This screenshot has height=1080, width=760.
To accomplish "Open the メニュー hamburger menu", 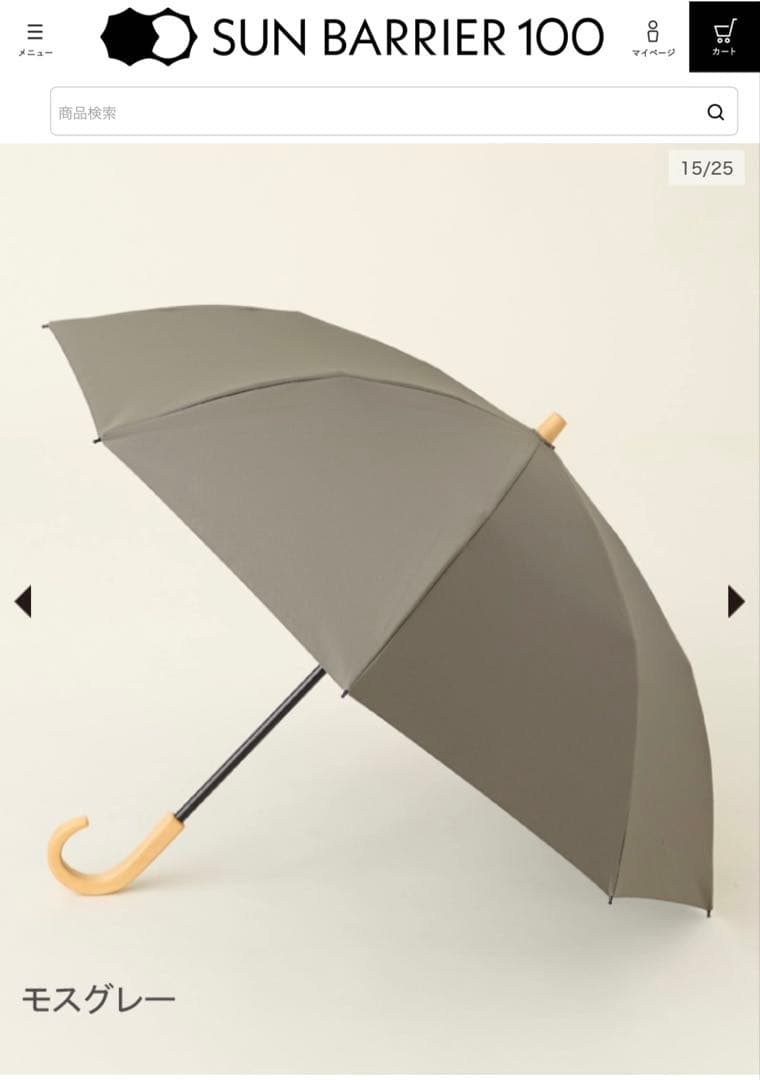I will pos(35,38).
